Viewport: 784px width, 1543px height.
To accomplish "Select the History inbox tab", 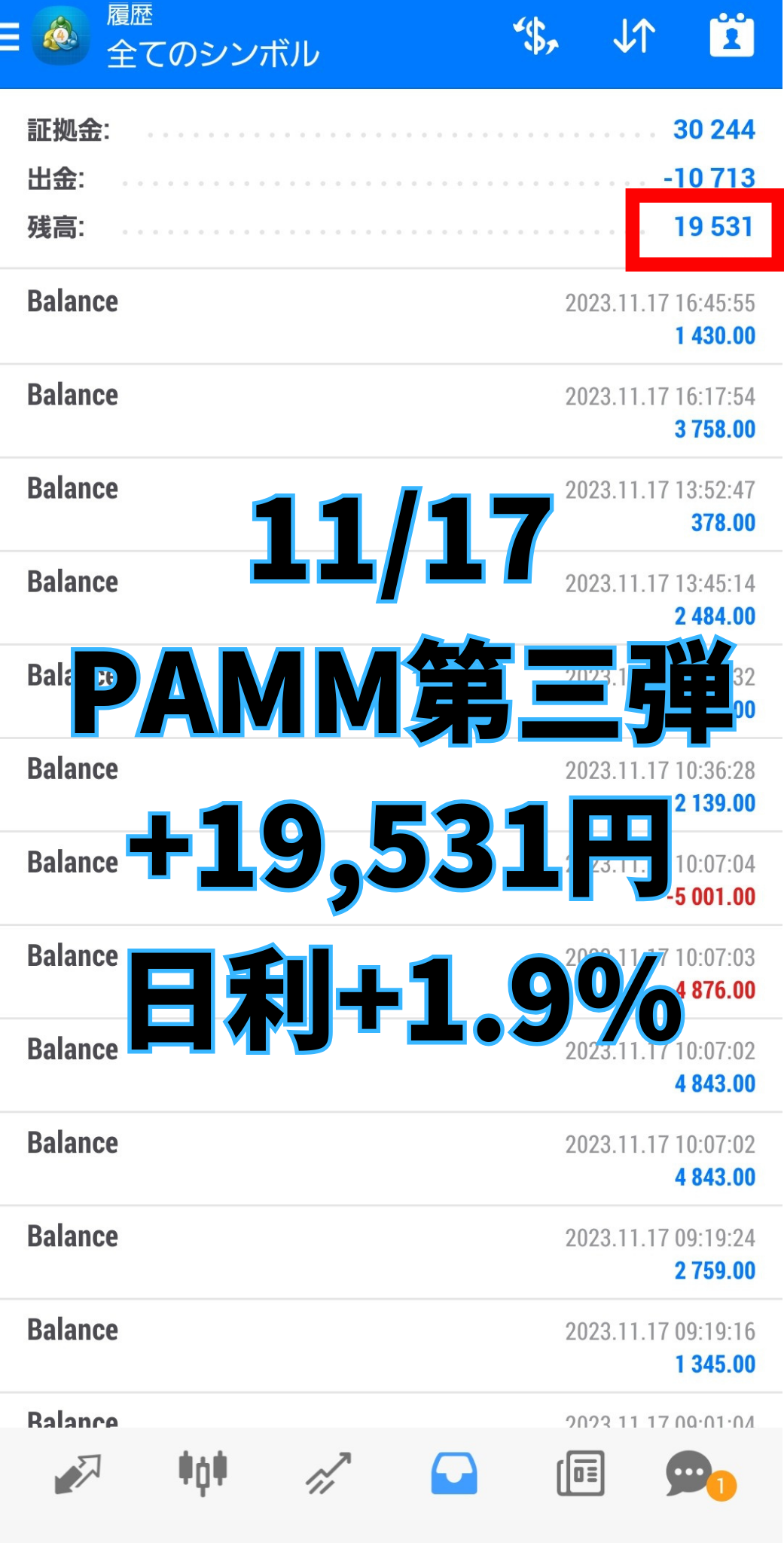I will pyautogui.click(x=453, y=1474).
